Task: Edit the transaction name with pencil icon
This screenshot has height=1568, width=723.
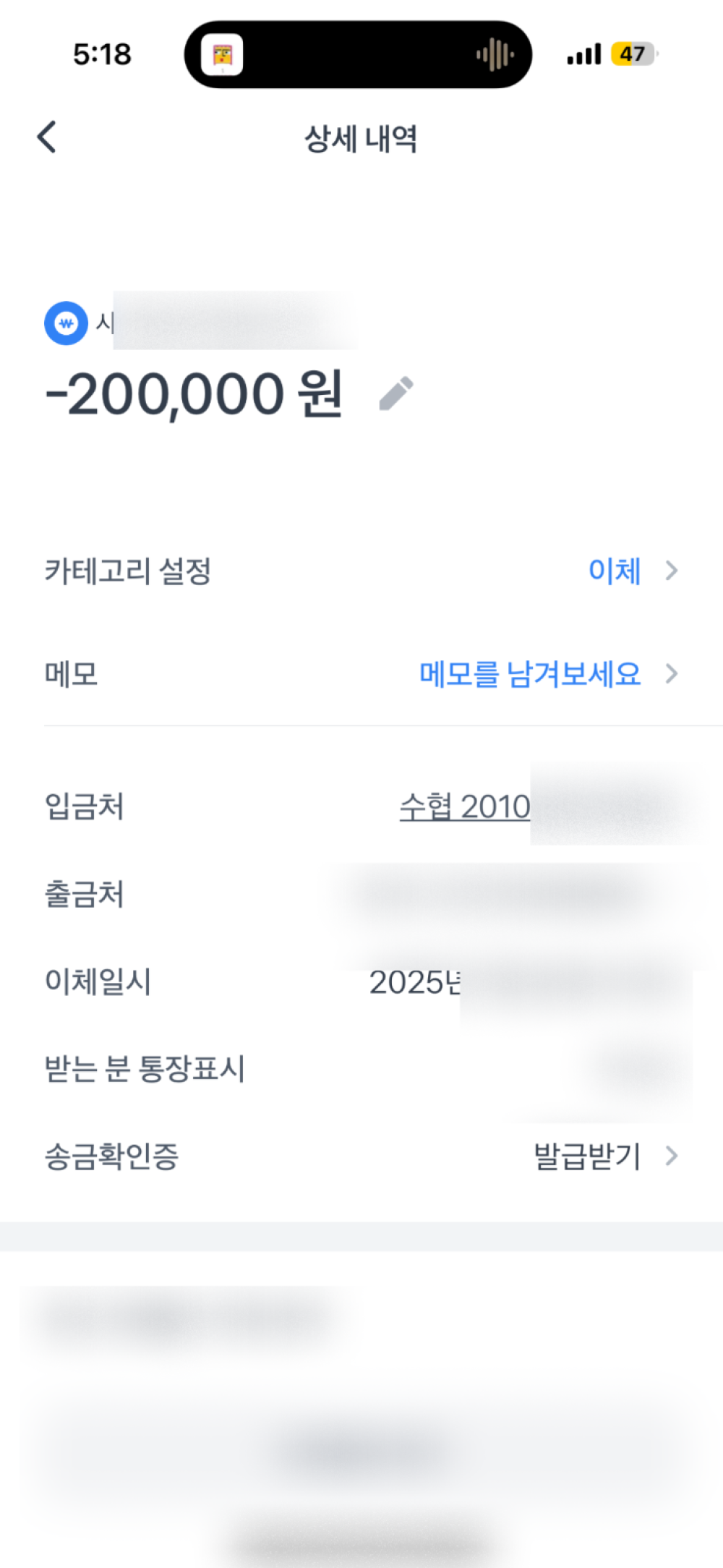Action: pos(396,393)
